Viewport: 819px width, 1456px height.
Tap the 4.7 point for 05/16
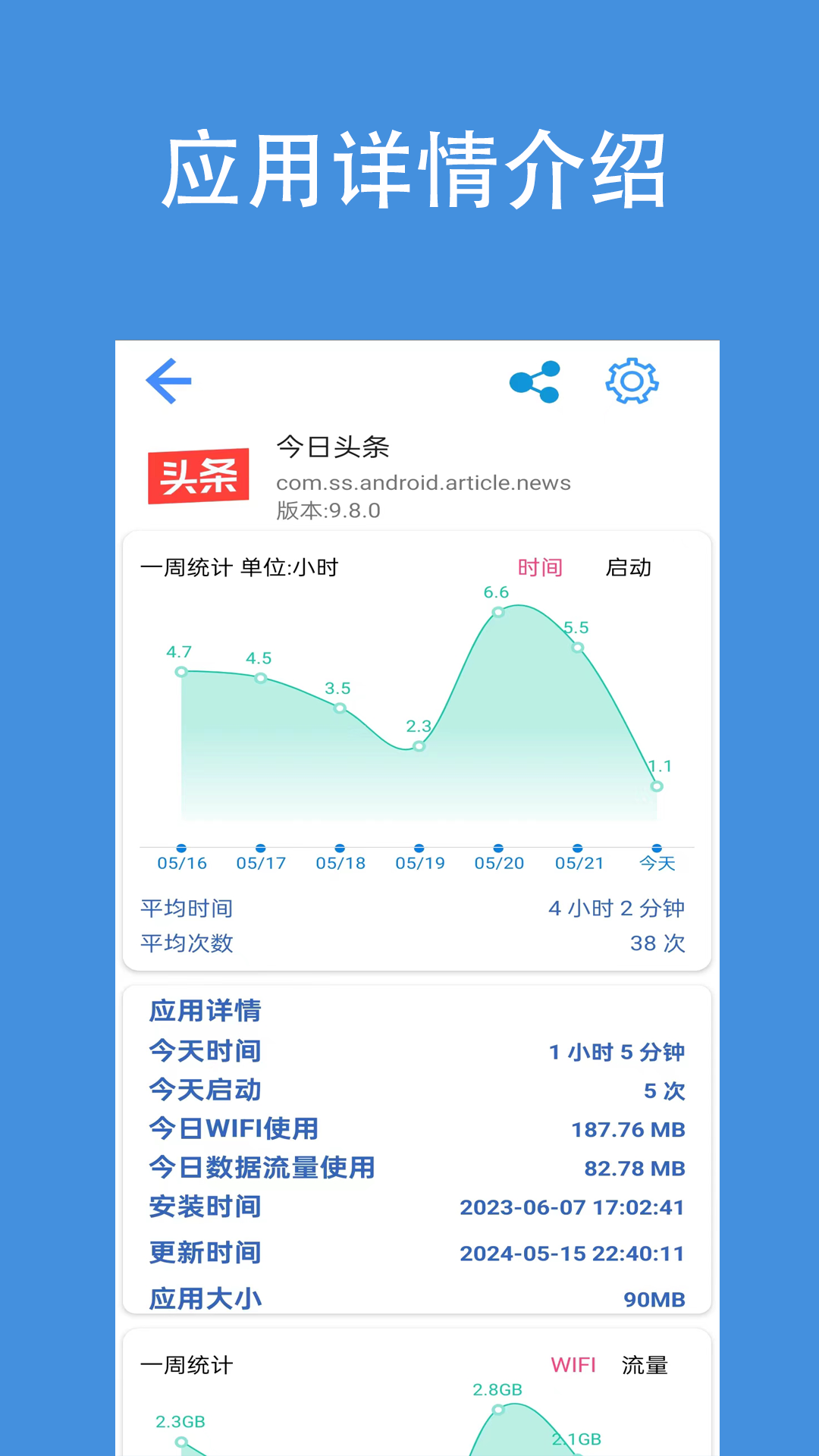181,670
